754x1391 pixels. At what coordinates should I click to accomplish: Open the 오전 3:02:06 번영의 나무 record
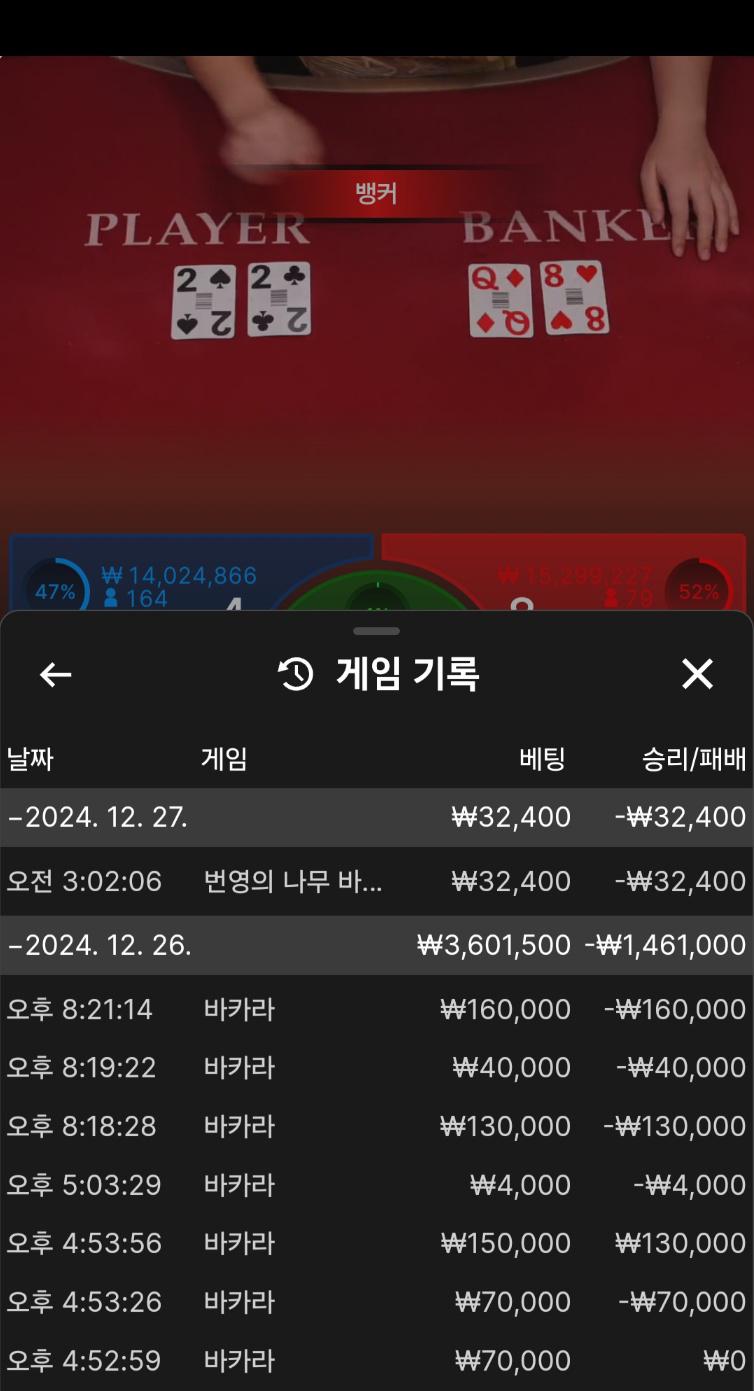click(376, 881)
